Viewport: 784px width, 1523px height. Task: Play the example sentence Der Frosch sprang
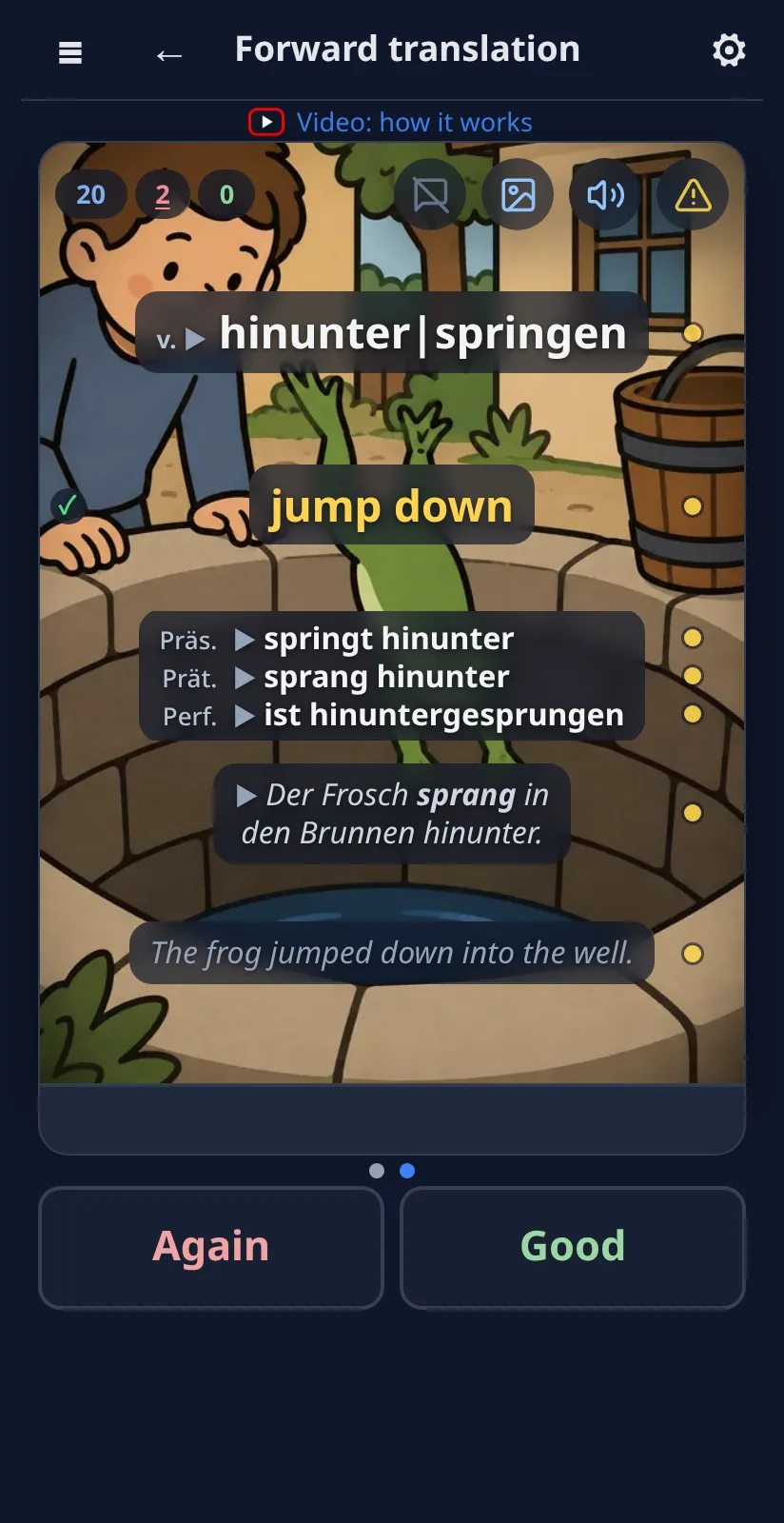click(x=246, y=796)
